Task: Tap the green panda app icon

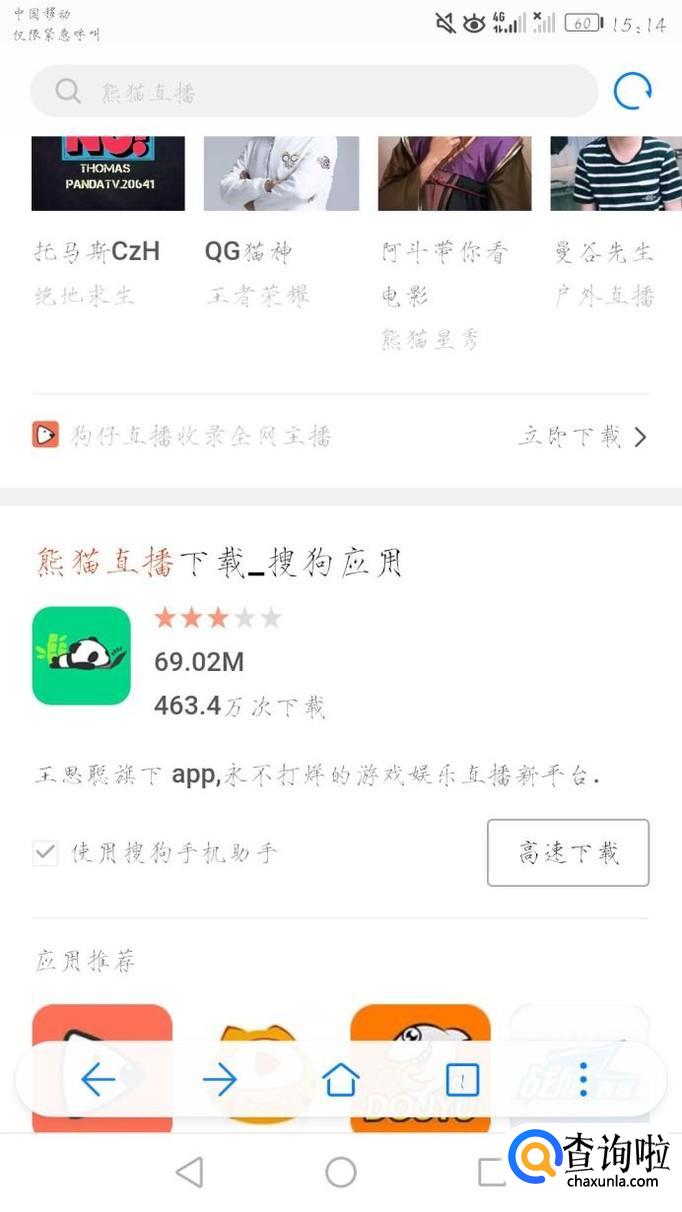Action: tap(81, 656)
